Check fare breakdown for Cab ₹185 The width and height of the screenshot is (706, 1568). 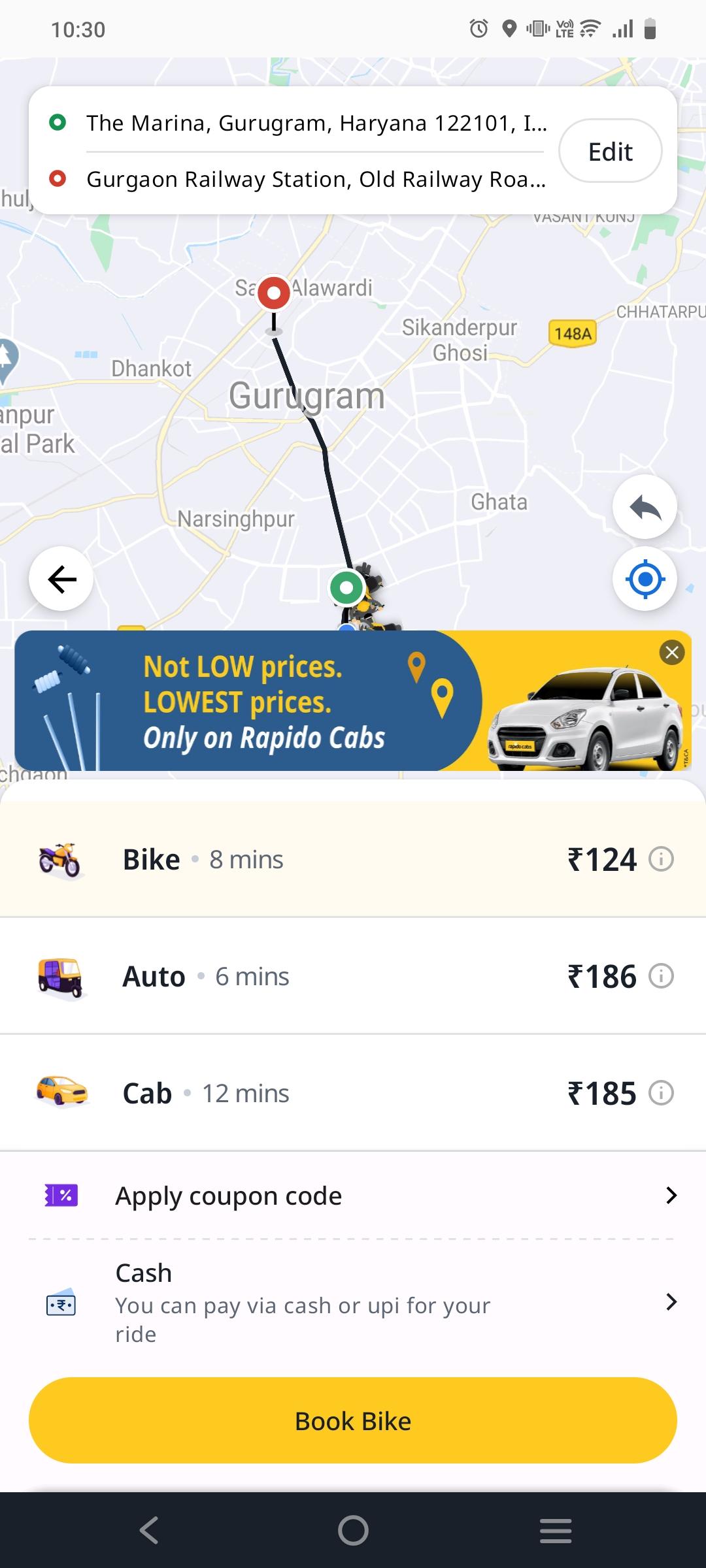(661, 1093)
